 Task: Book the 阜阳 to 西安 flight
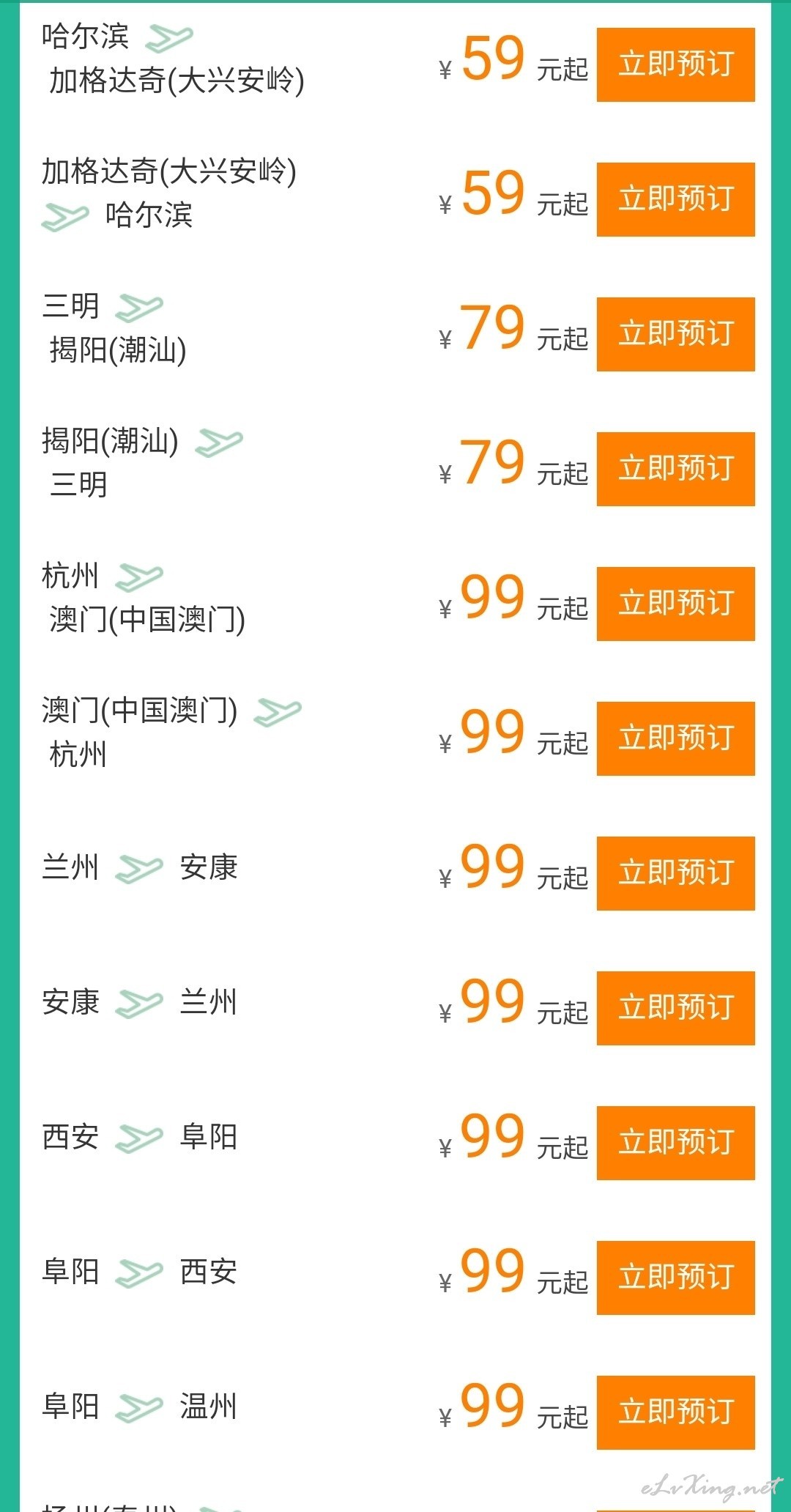pos(675,1278)
